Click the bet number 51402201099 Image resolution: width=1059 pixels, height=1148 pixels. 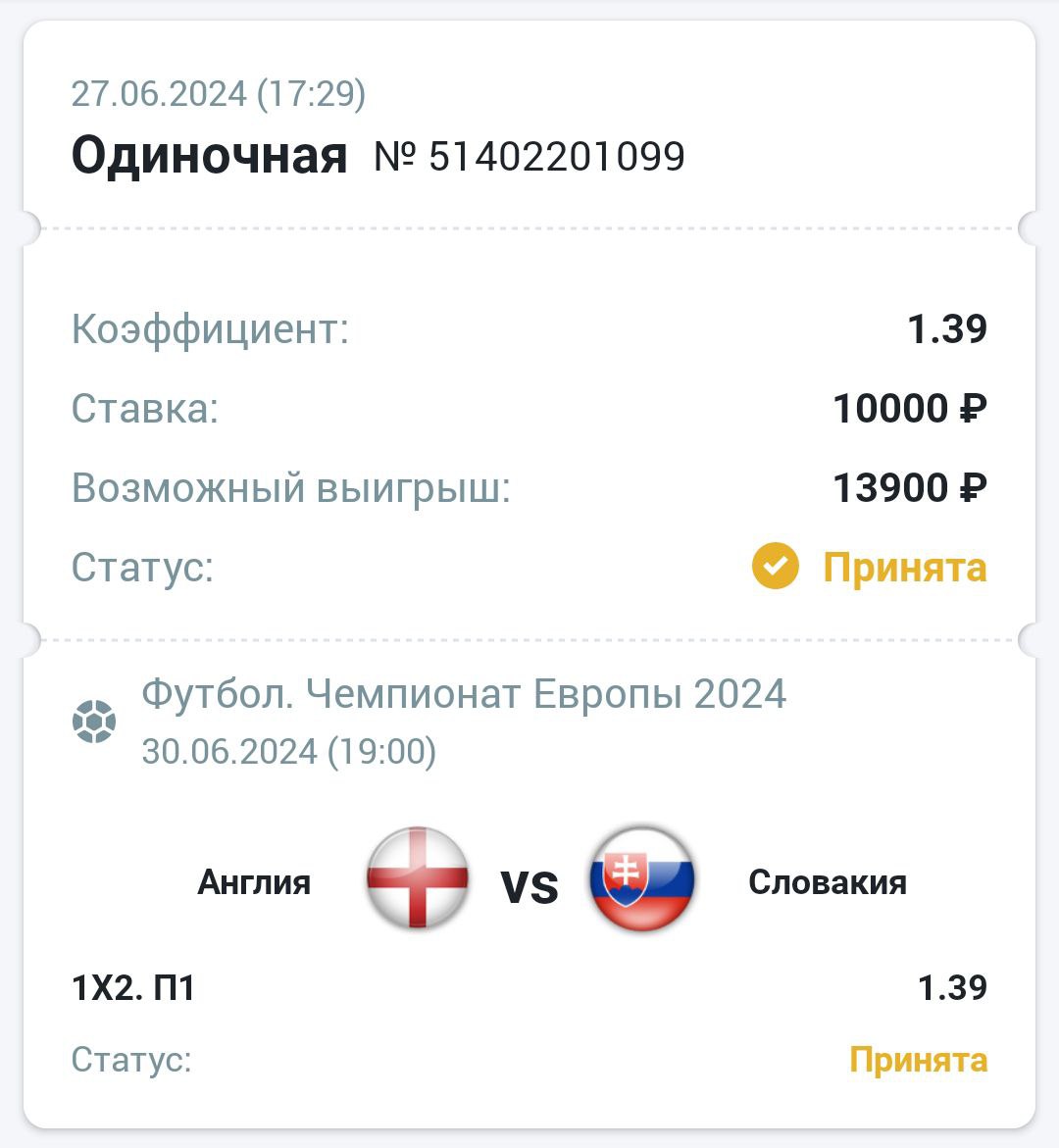[x=554, y=155]
